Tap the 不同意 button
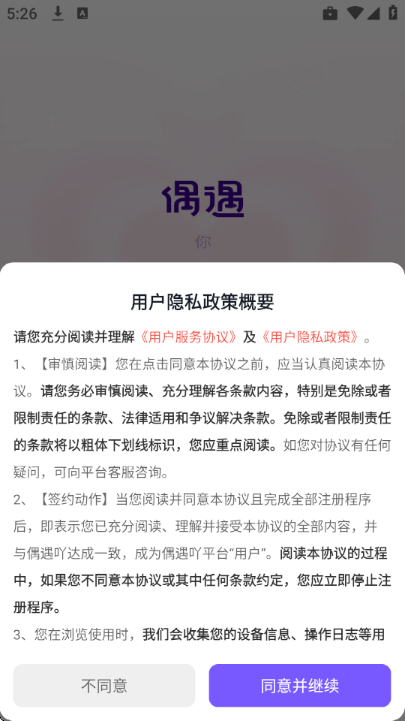The image size is (405, 721). pos(104,686)
